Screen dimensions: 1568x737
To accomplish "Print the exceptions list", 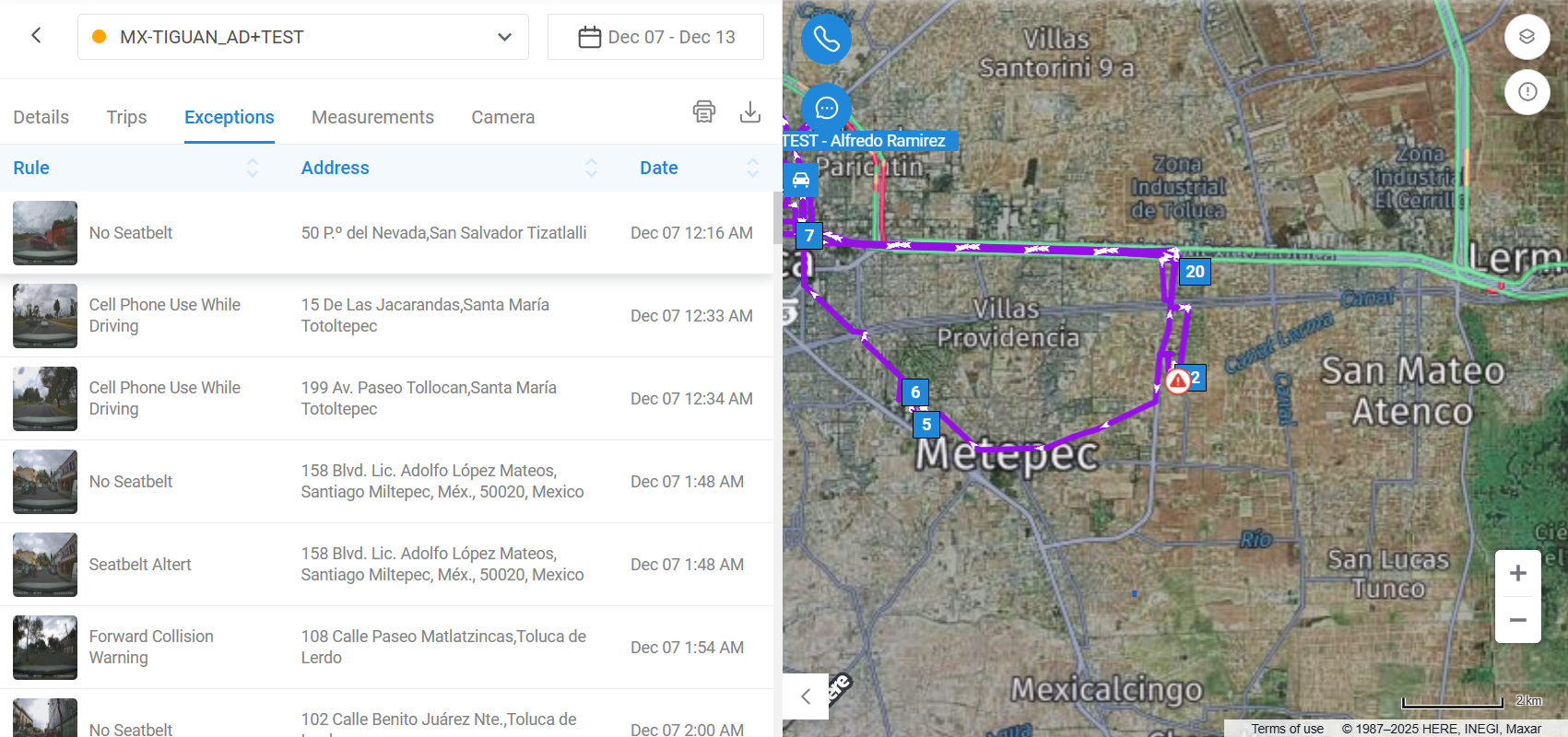I will [x=704, y=111].
